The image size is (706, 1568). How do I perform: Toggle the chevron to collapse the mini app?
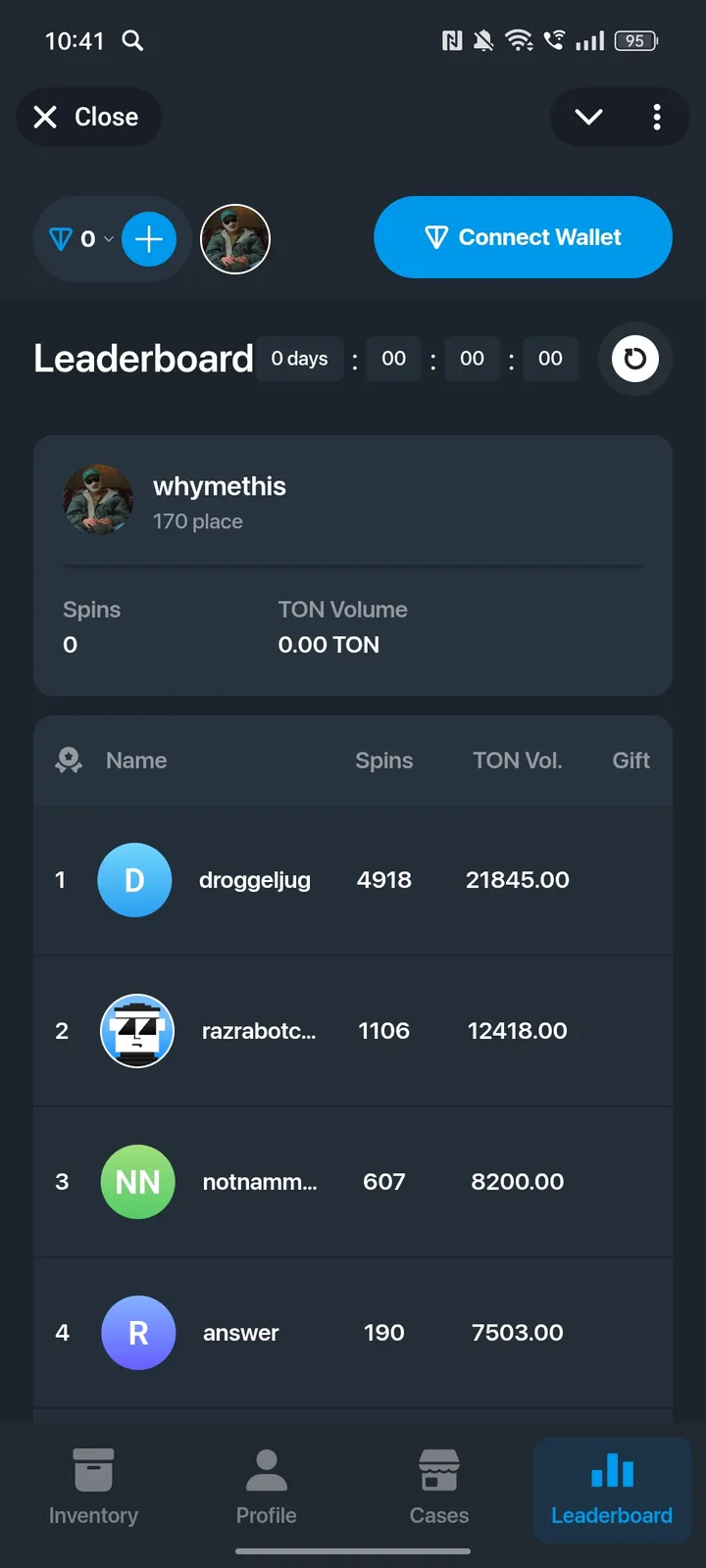[x=587, y=117]
